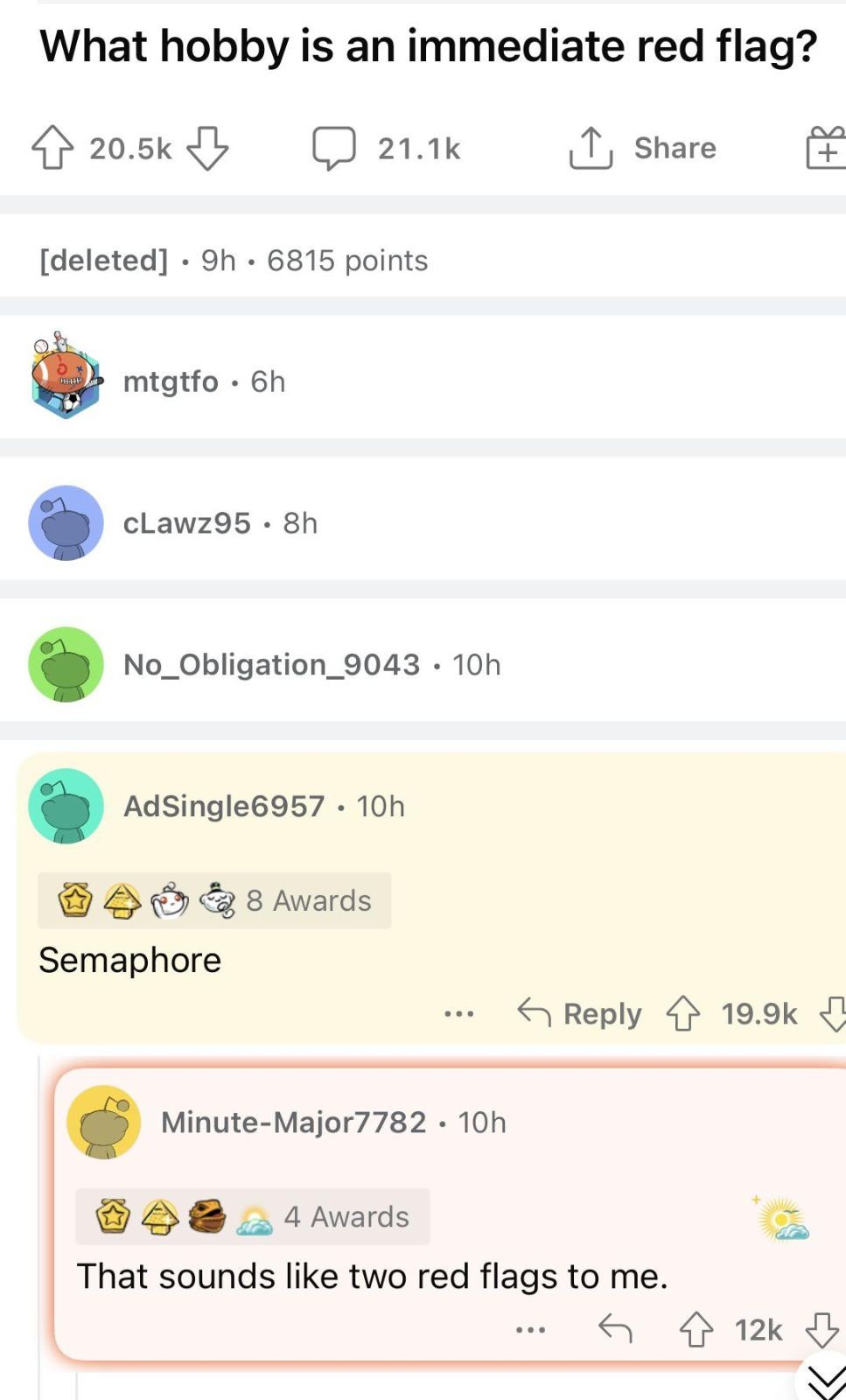Upvote the Semaphore comment
This screenshot has width=846, height=1400.
pyautogui.click(x=683, y=1014)
